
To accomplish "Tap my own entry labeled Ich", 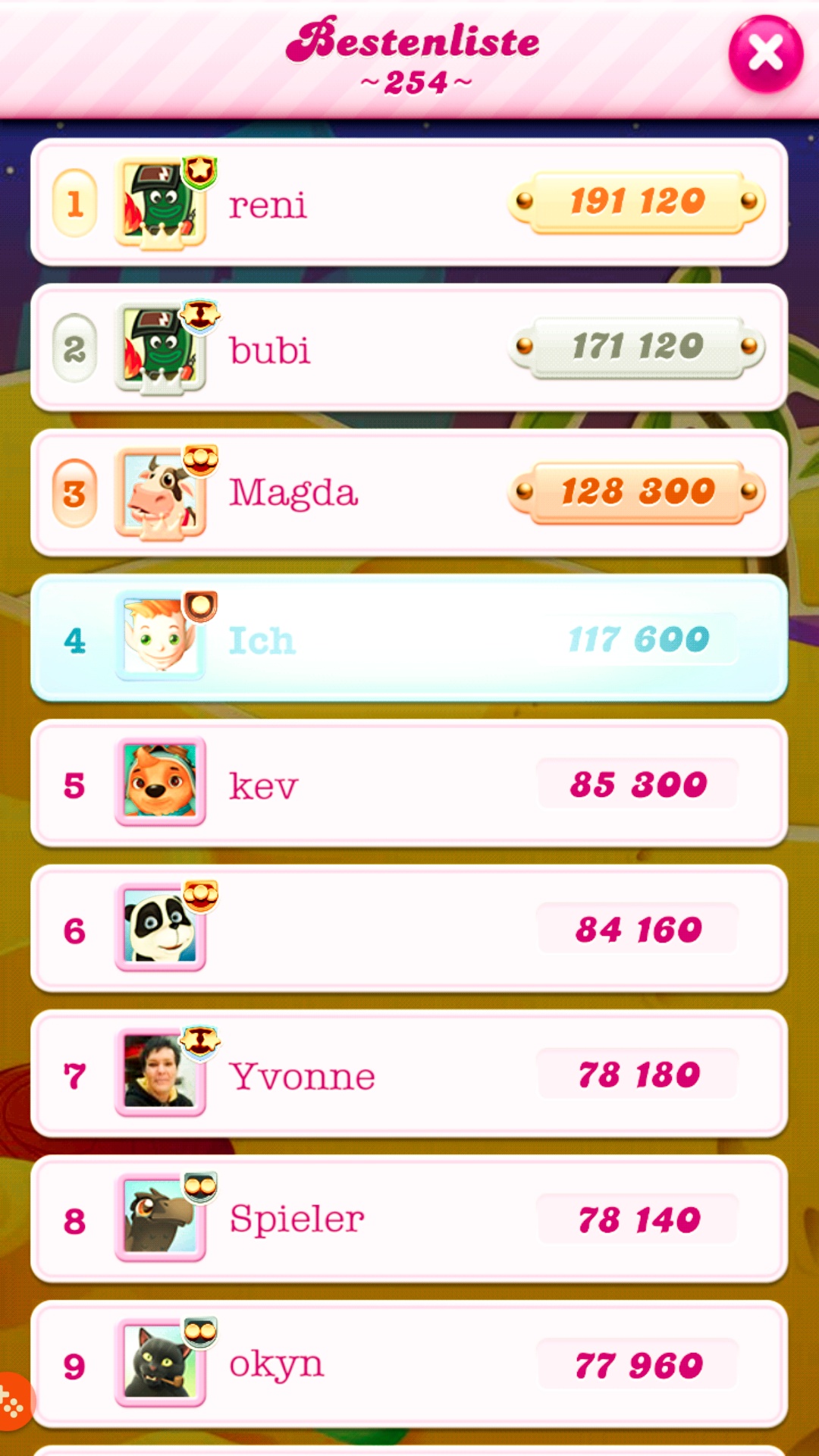I will [409, 639].
